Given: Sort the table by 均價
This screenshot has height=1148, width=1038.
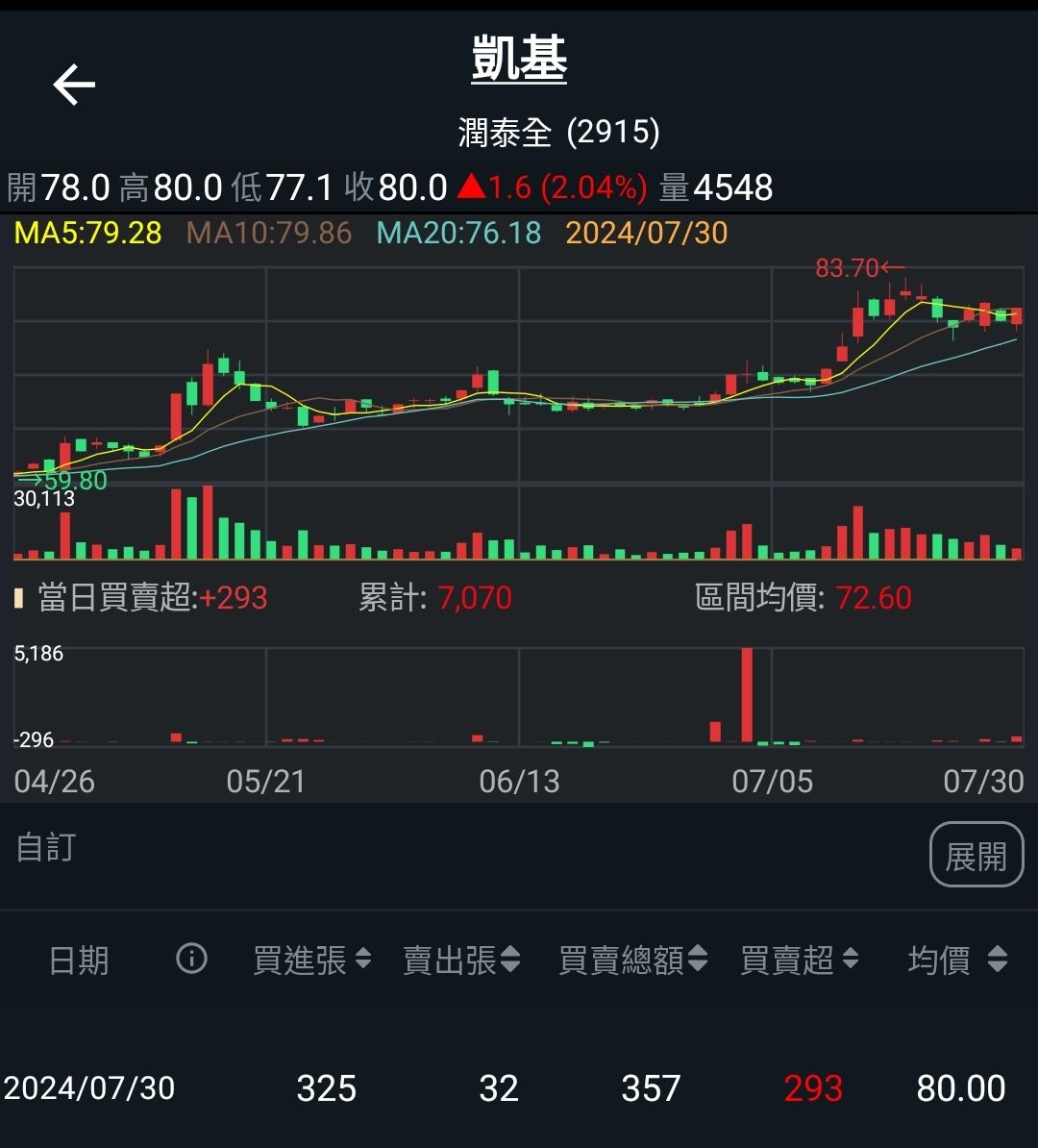Looking at the screenshot, I should [x=957, y=960].
